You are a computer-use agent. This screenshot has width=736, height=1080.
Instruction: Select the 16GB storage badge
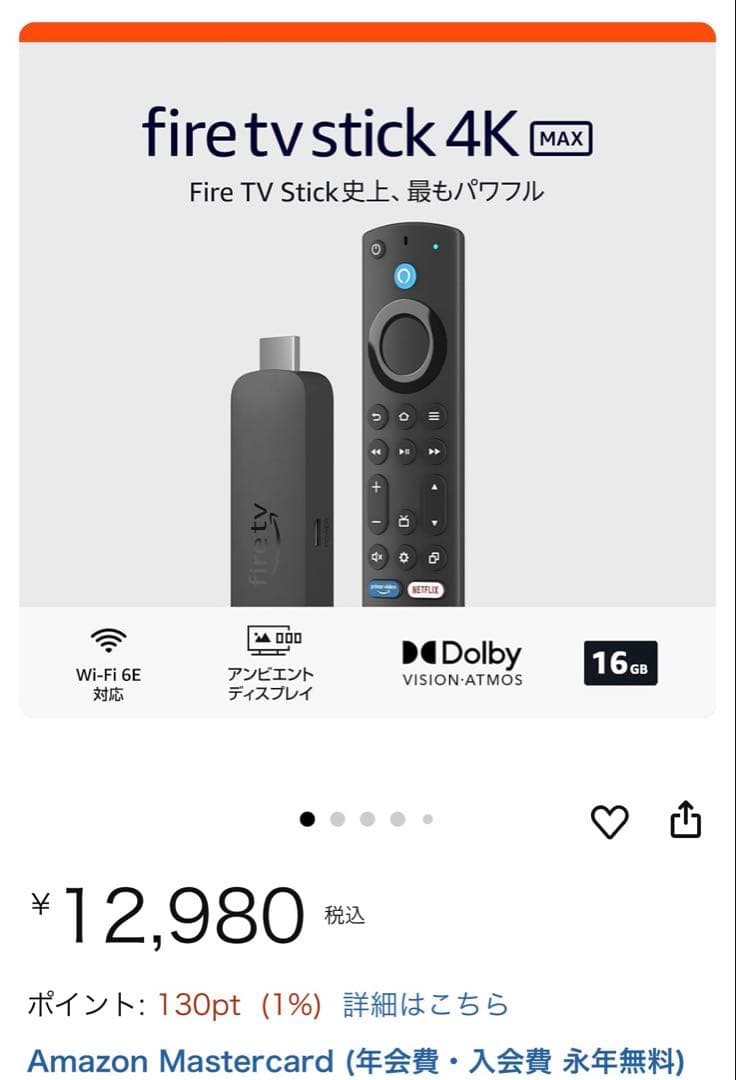621,662
